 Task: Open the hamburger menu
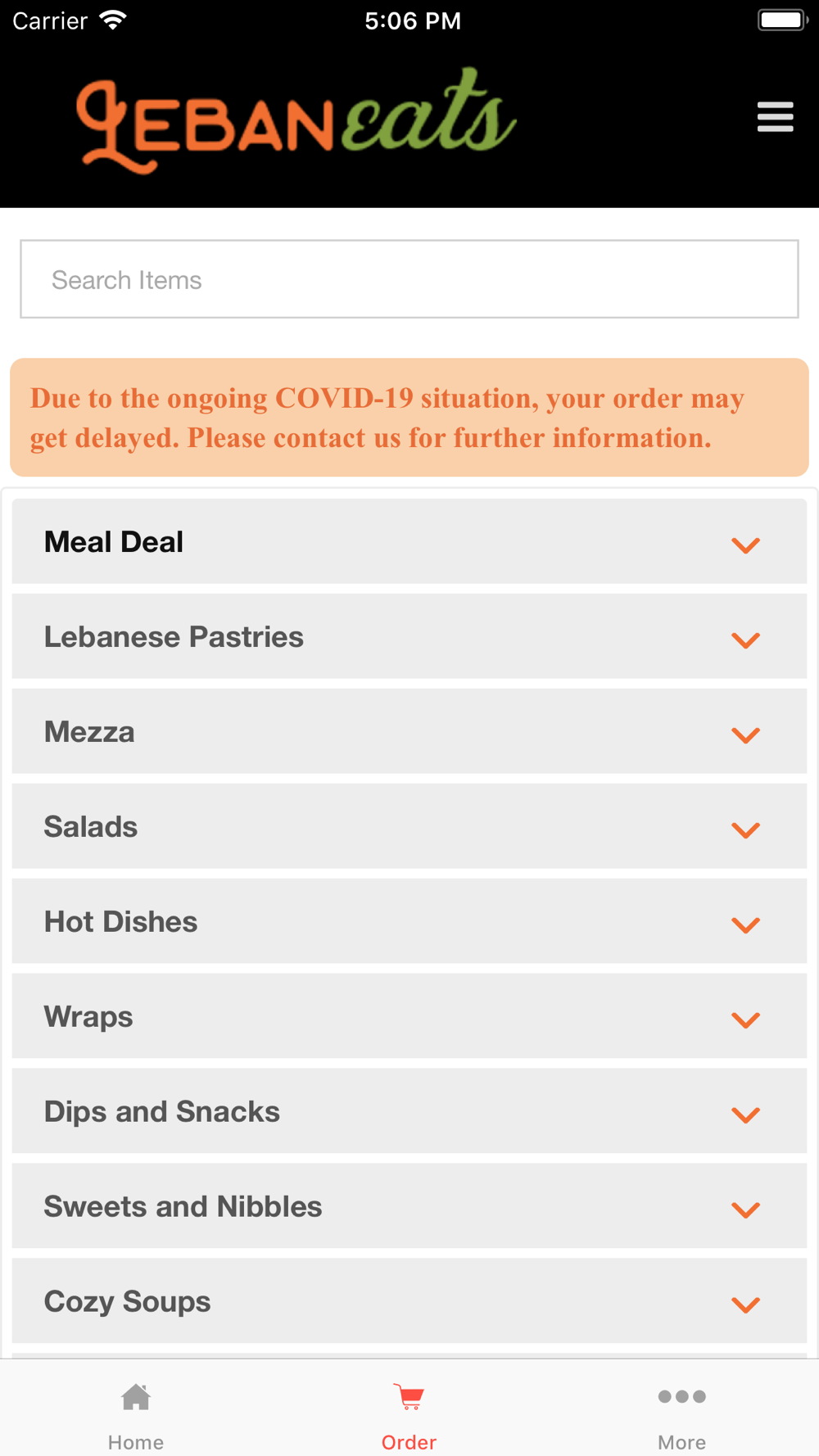(x=775, y=117)
